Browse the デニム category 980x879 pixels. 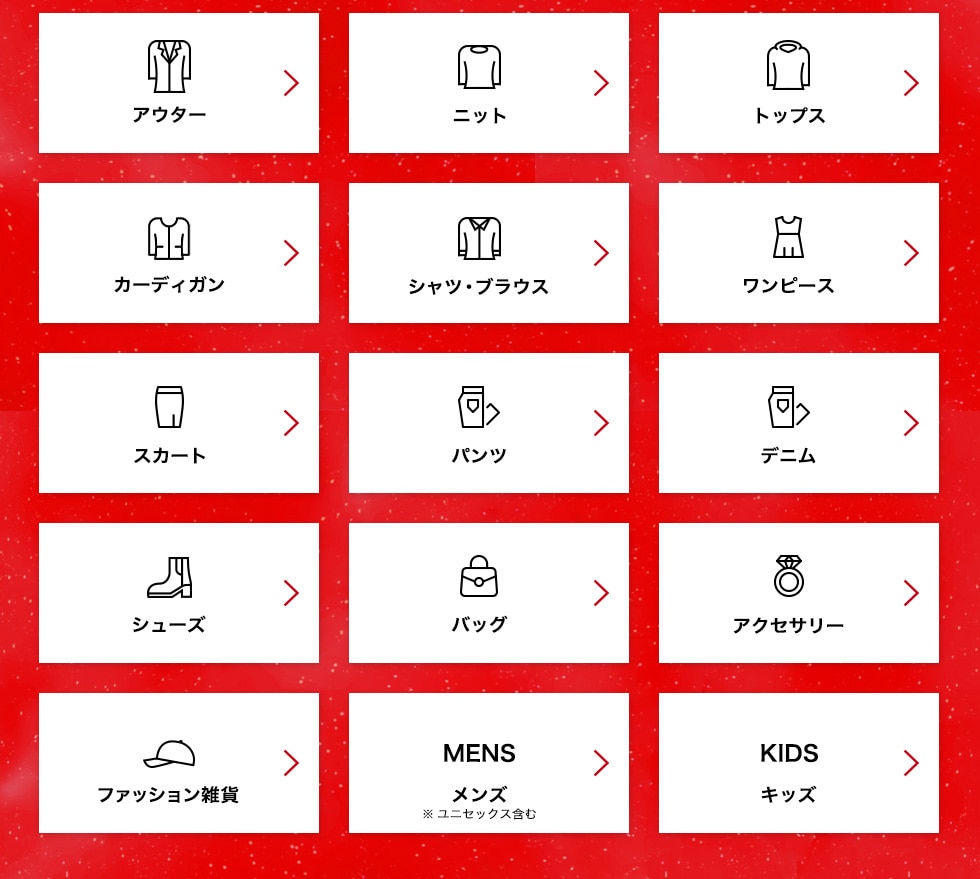[798, 423]
